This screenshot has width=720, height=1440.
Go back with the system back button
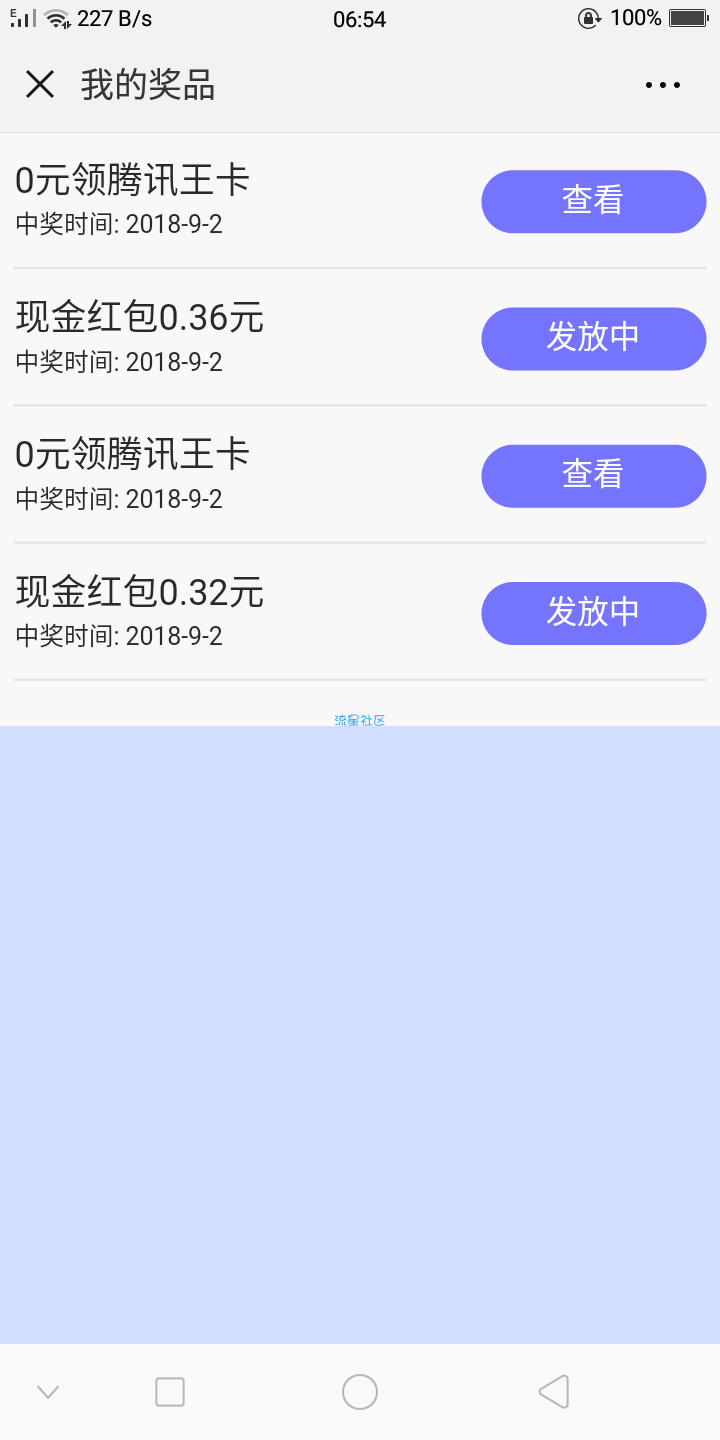554,1391
